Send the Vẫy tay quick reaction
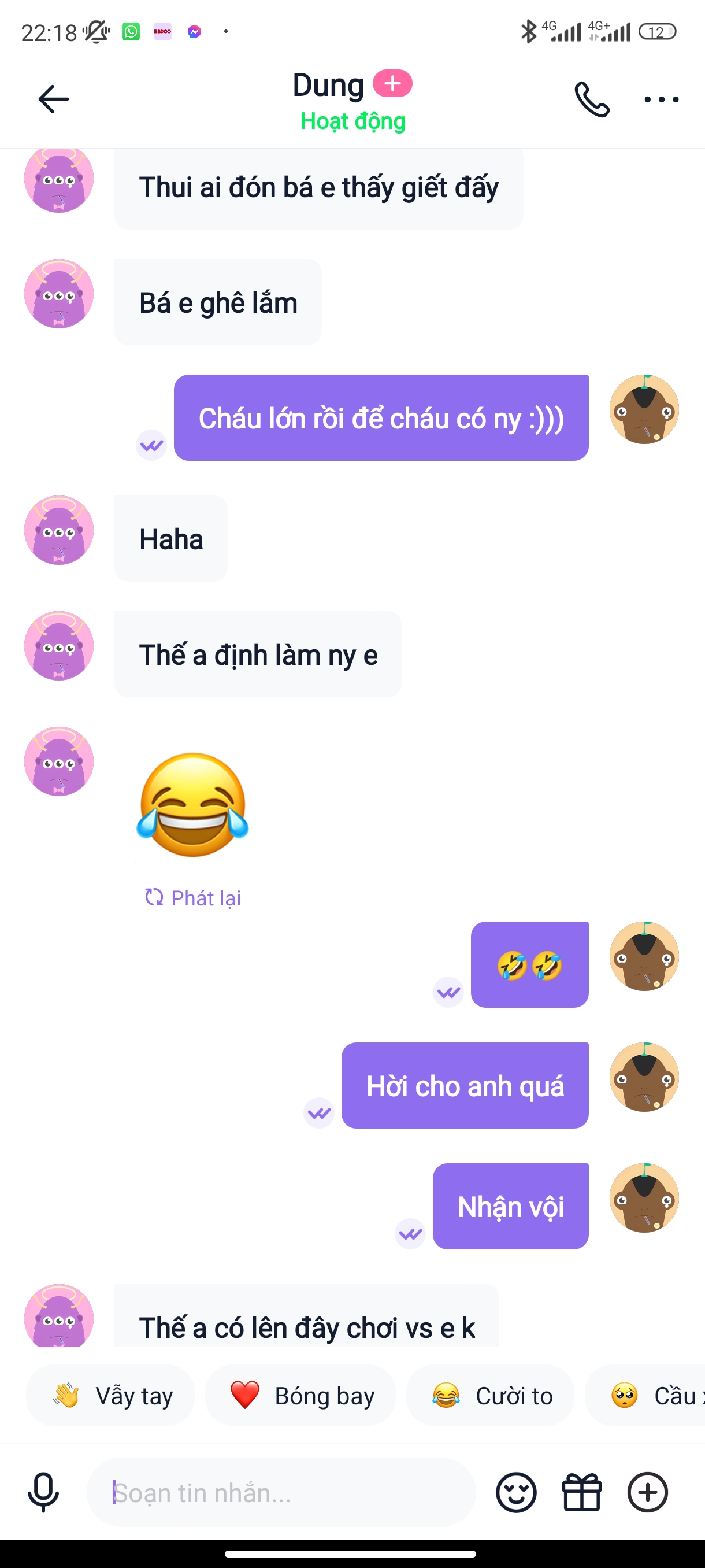The height and width of the screenshot is (1568, 705). [111, 1395]
